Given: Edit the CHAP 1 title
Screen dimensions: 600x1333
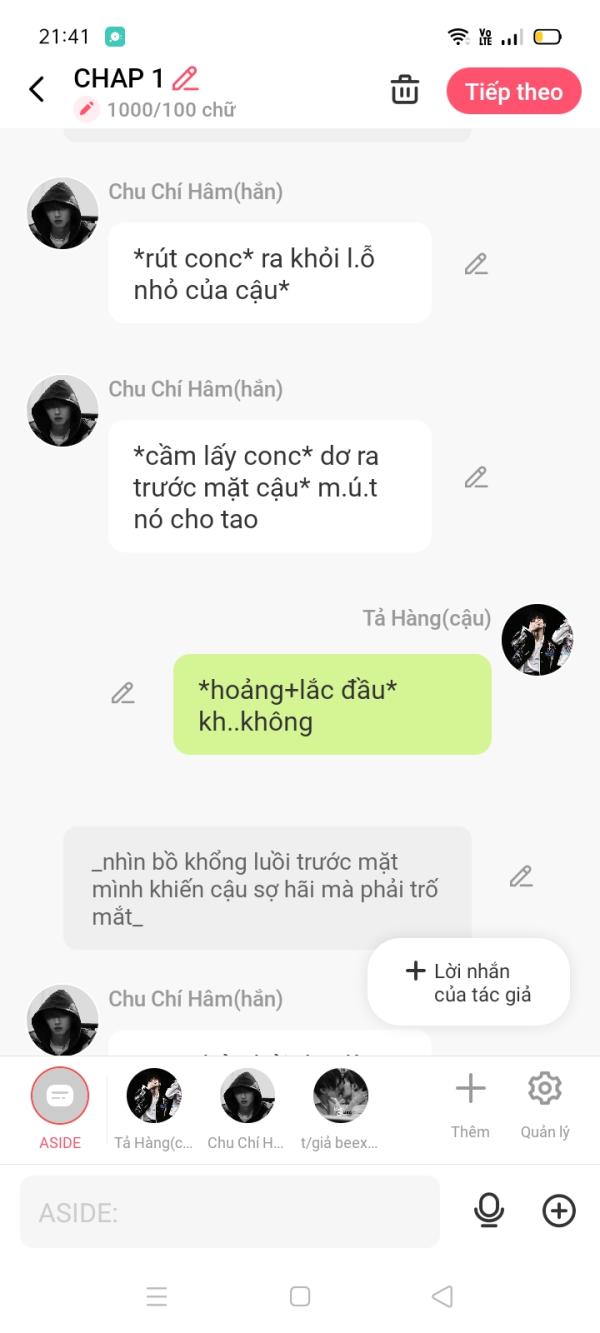Looking at the screenshot, I should (x=185, y=78).
